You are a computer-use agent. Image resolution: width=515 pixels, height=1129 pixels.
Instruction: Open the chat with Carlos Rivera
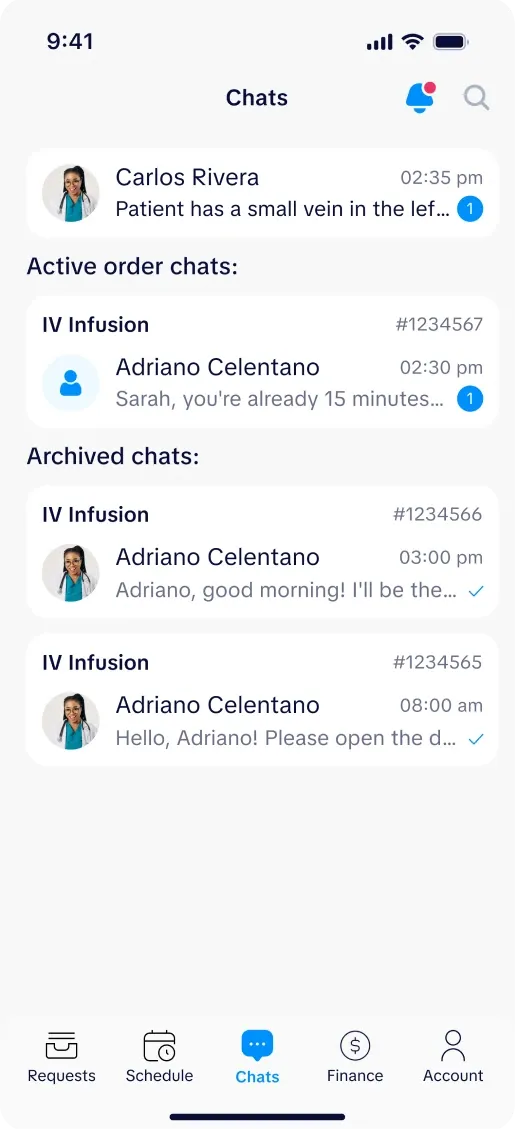pyautogui.click(x=262, y=193)
